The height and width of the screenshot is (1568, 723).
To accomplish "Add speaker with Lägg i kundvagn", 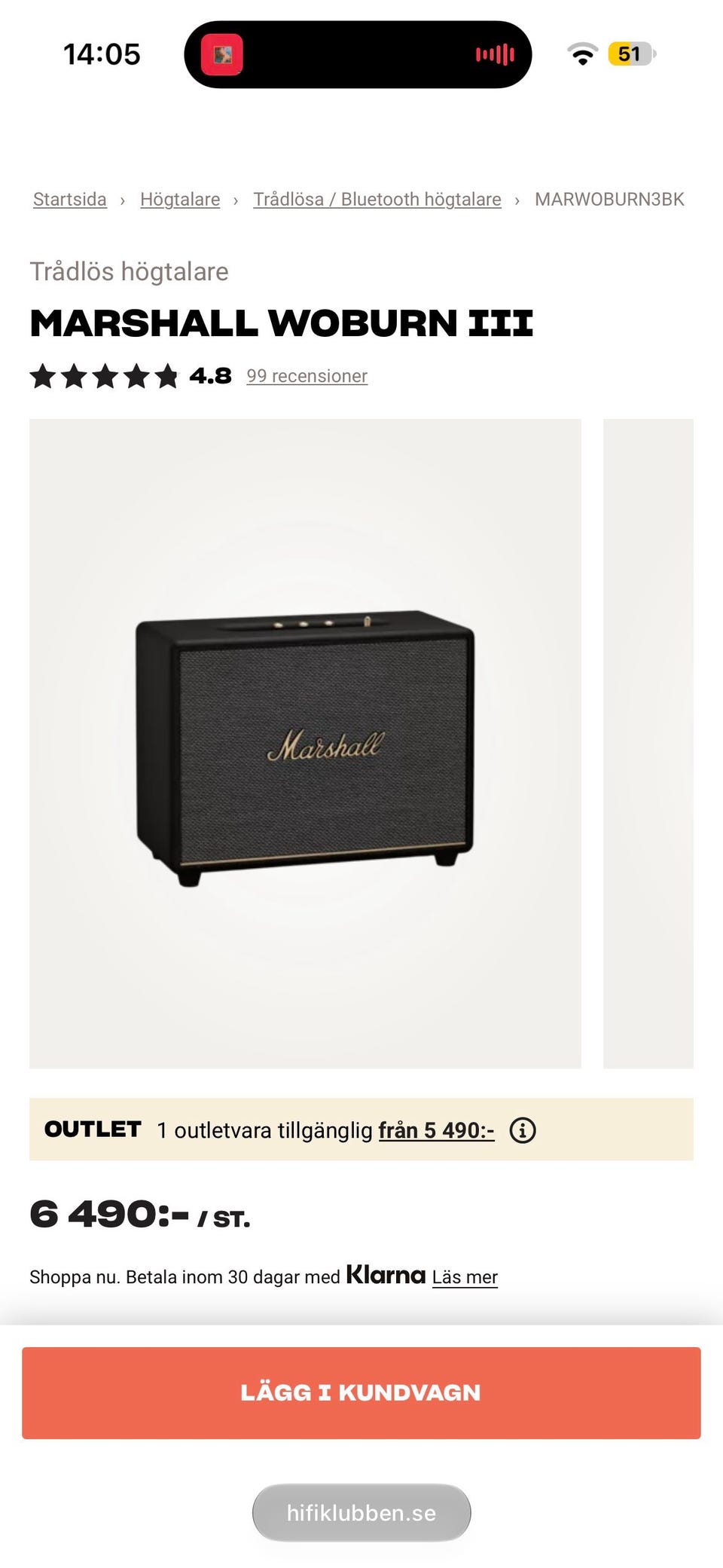I will tap(361, 1392).
